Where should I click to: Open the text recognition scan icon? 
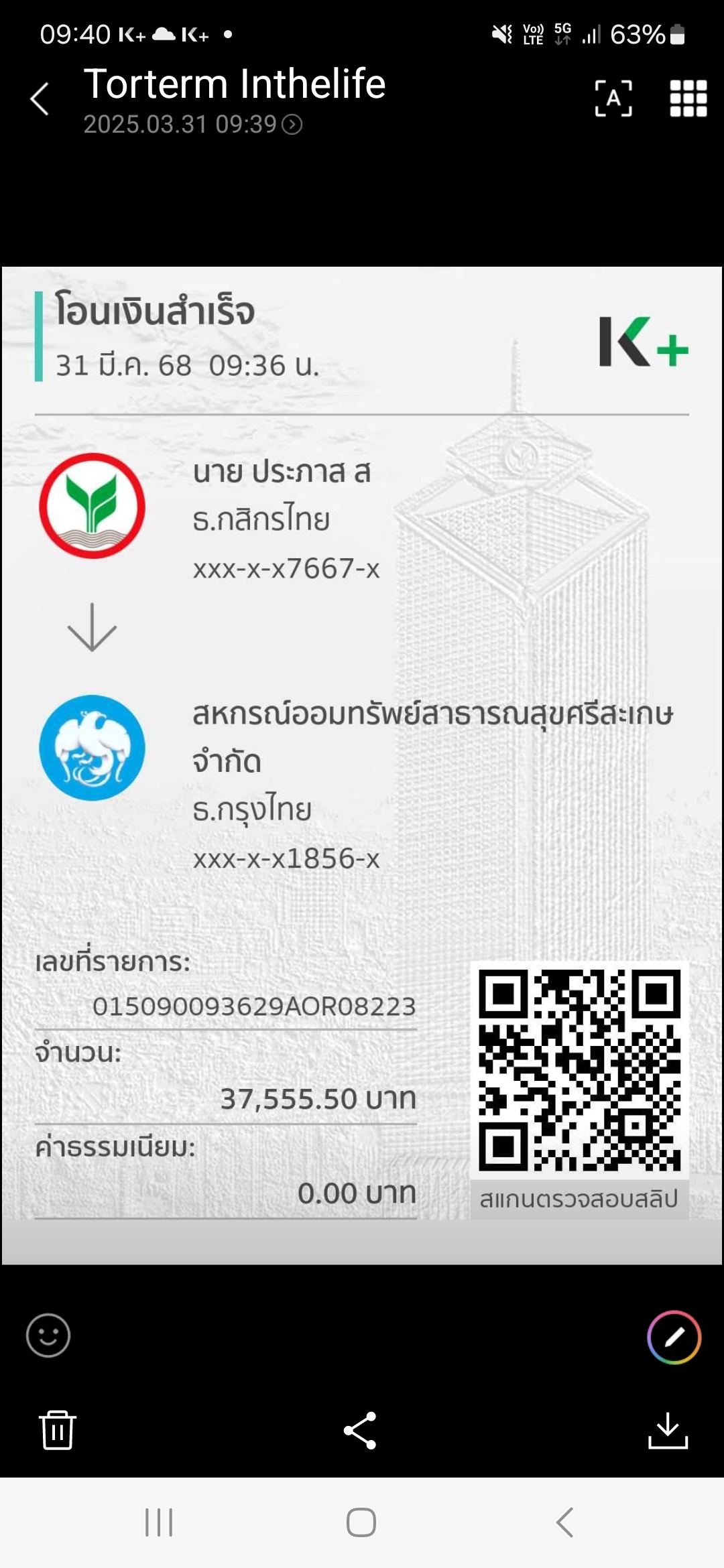(613, 99)
